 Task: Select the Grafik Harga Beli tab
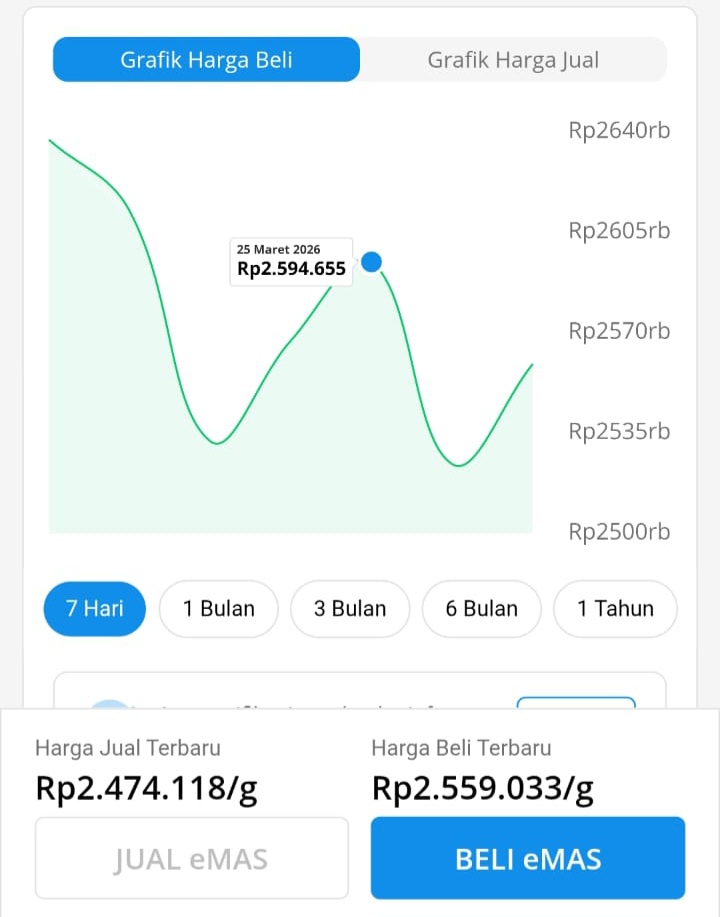(205, 60)
